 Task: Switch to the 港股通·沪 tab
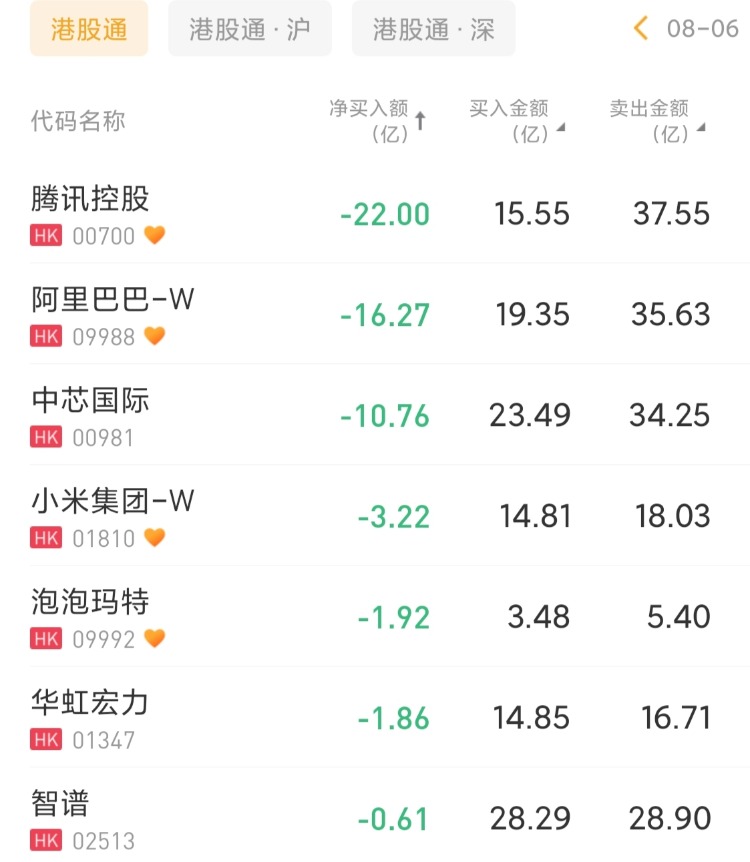pyautogui.click(x=250, y=29)
